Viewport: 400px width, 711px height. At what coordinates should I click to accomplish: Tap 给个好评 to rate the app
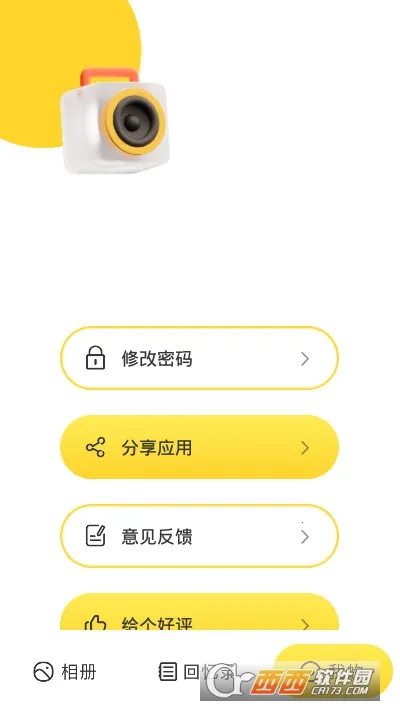click(x=200, y=611)
